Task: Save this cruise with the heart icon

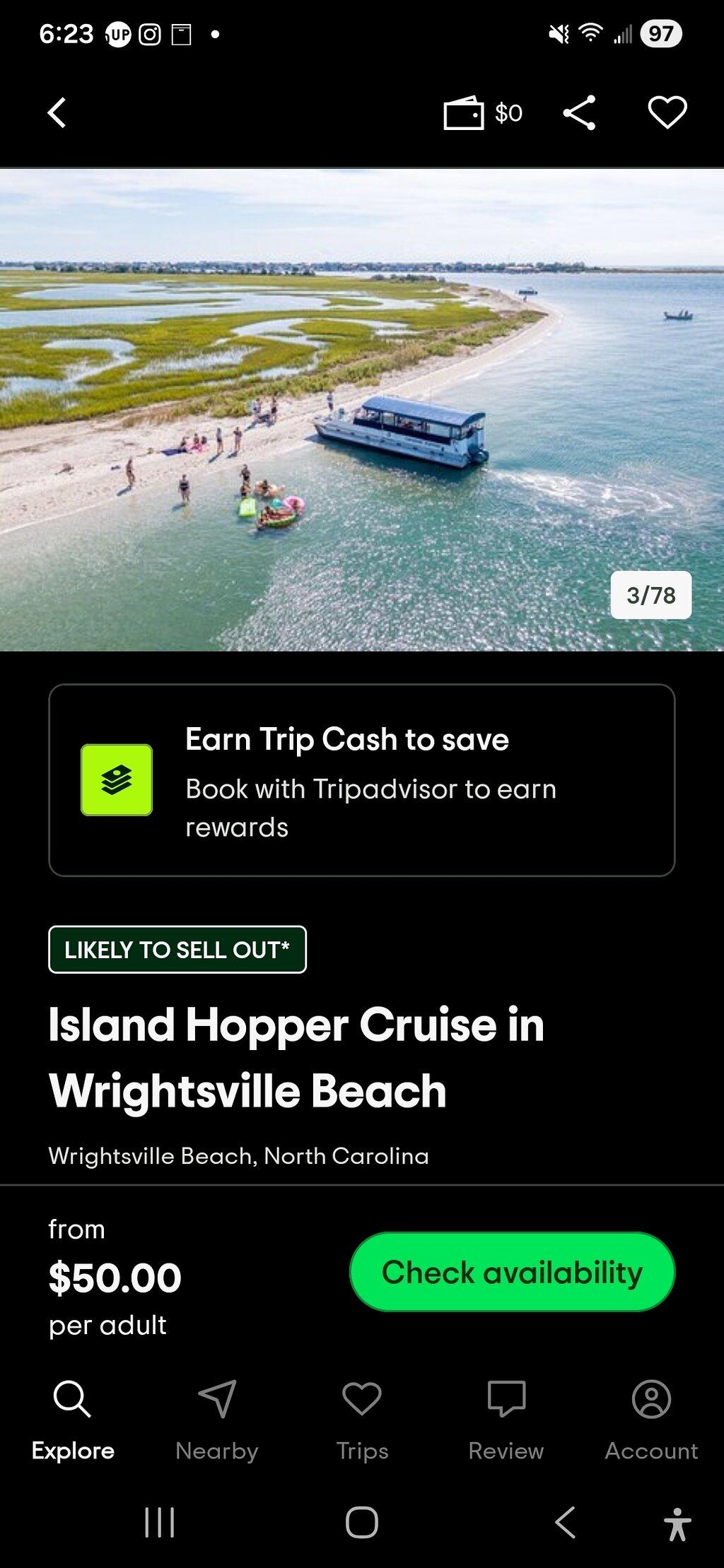Action: click(667, 112)
